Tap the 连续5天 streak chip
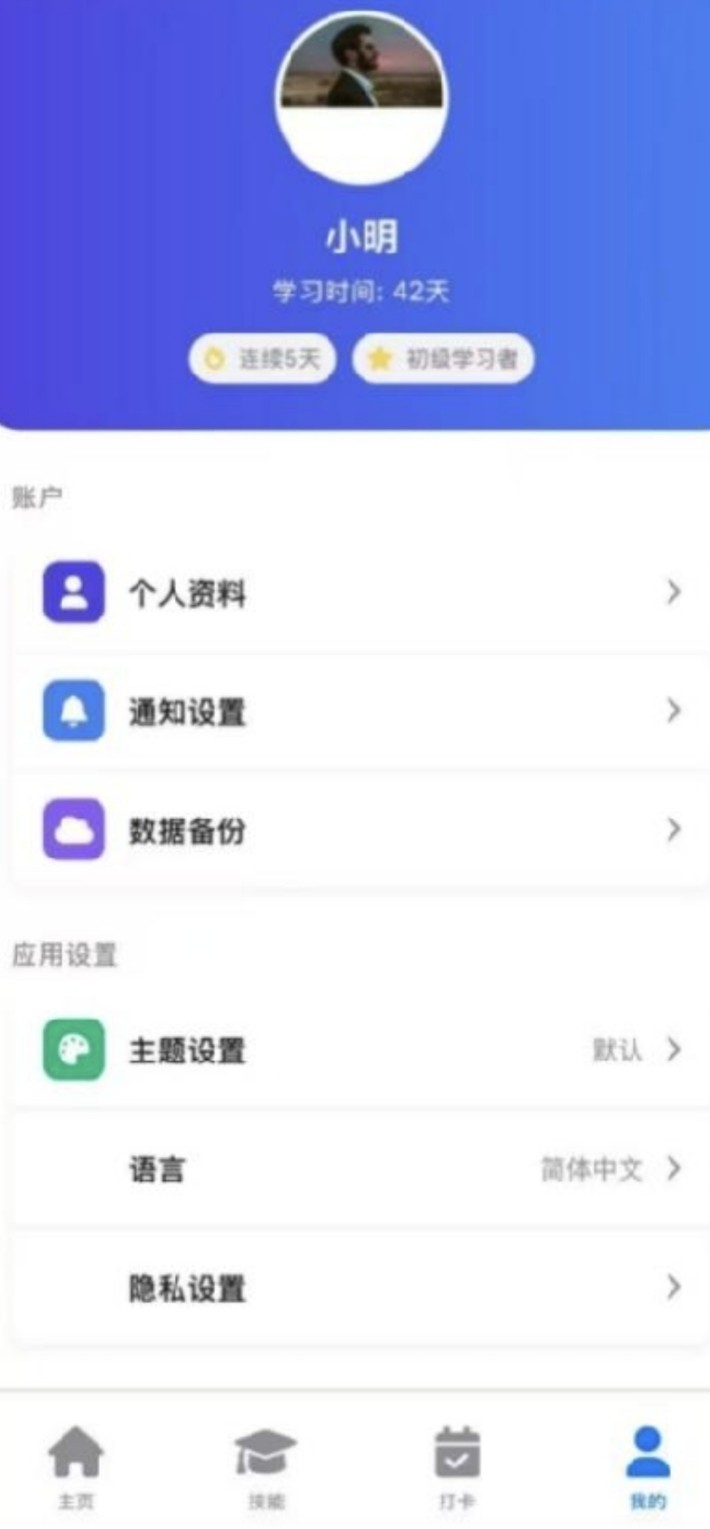 263,359
